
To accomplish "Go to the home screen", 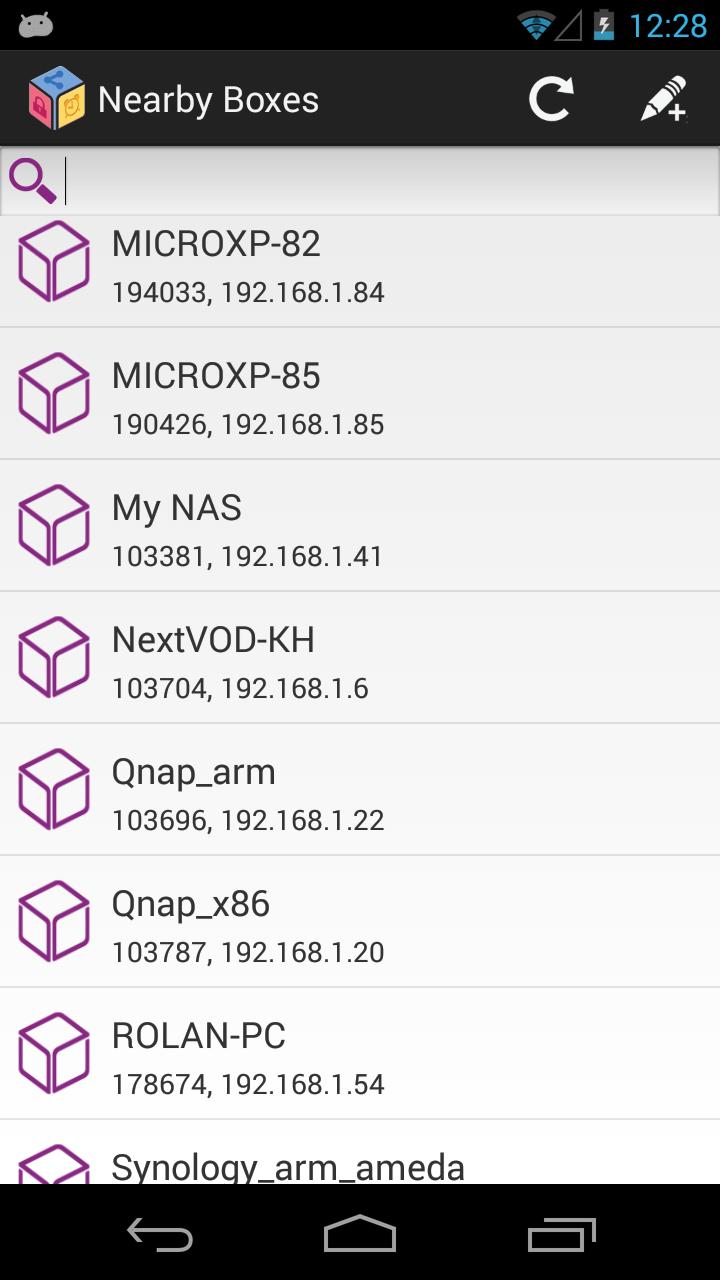I will 360,1235.
